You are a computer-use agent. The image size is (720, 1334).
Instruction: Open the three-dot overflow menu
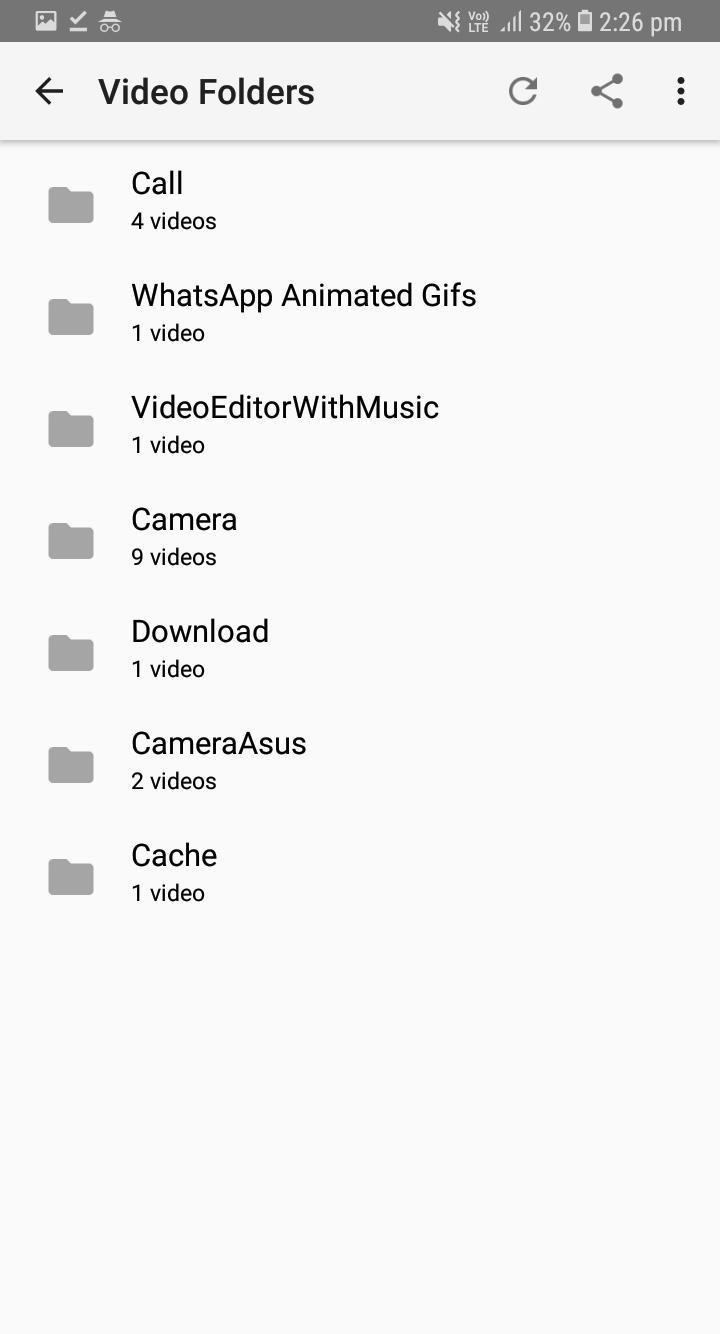click(x=681, y=91)
